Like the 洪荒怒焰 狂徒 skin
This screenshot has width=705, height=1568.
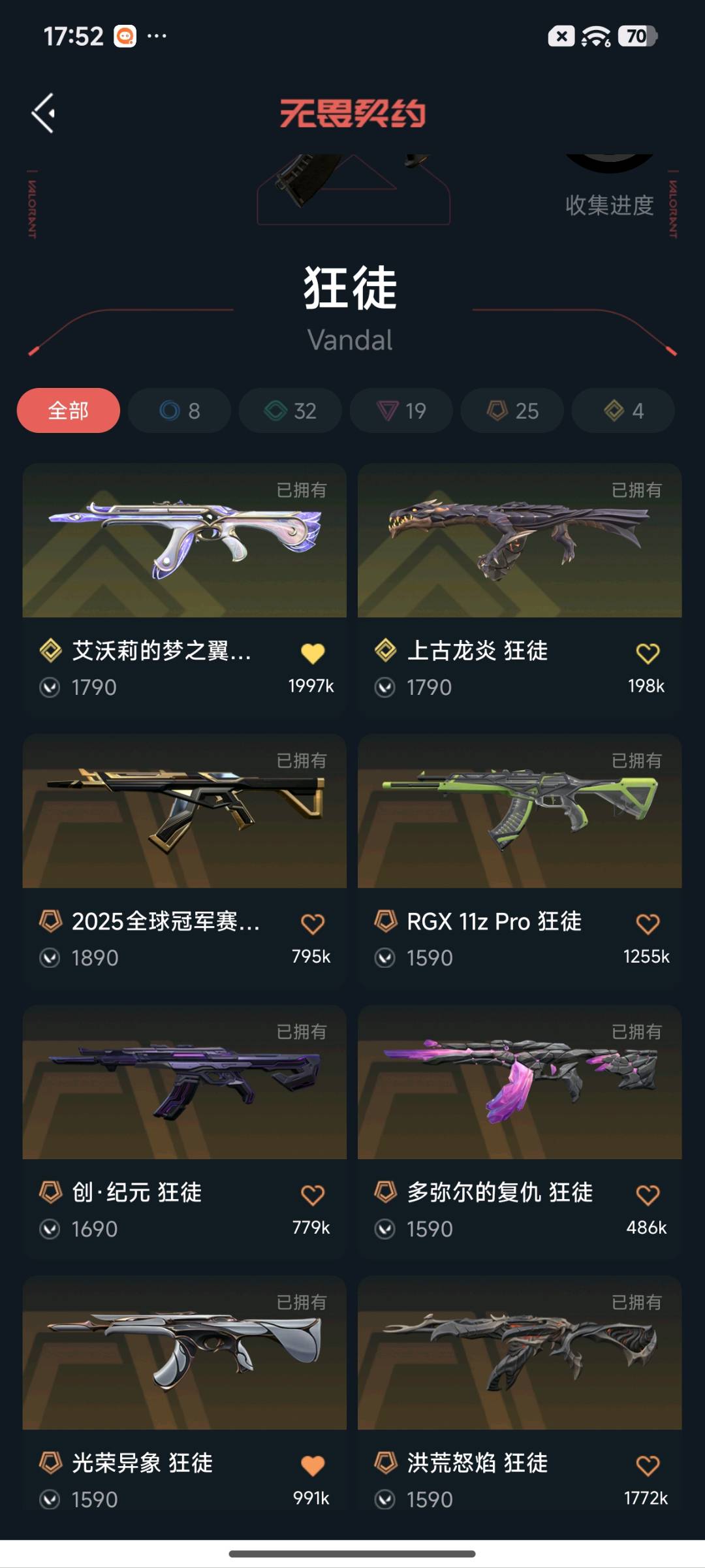[648, 1465]
